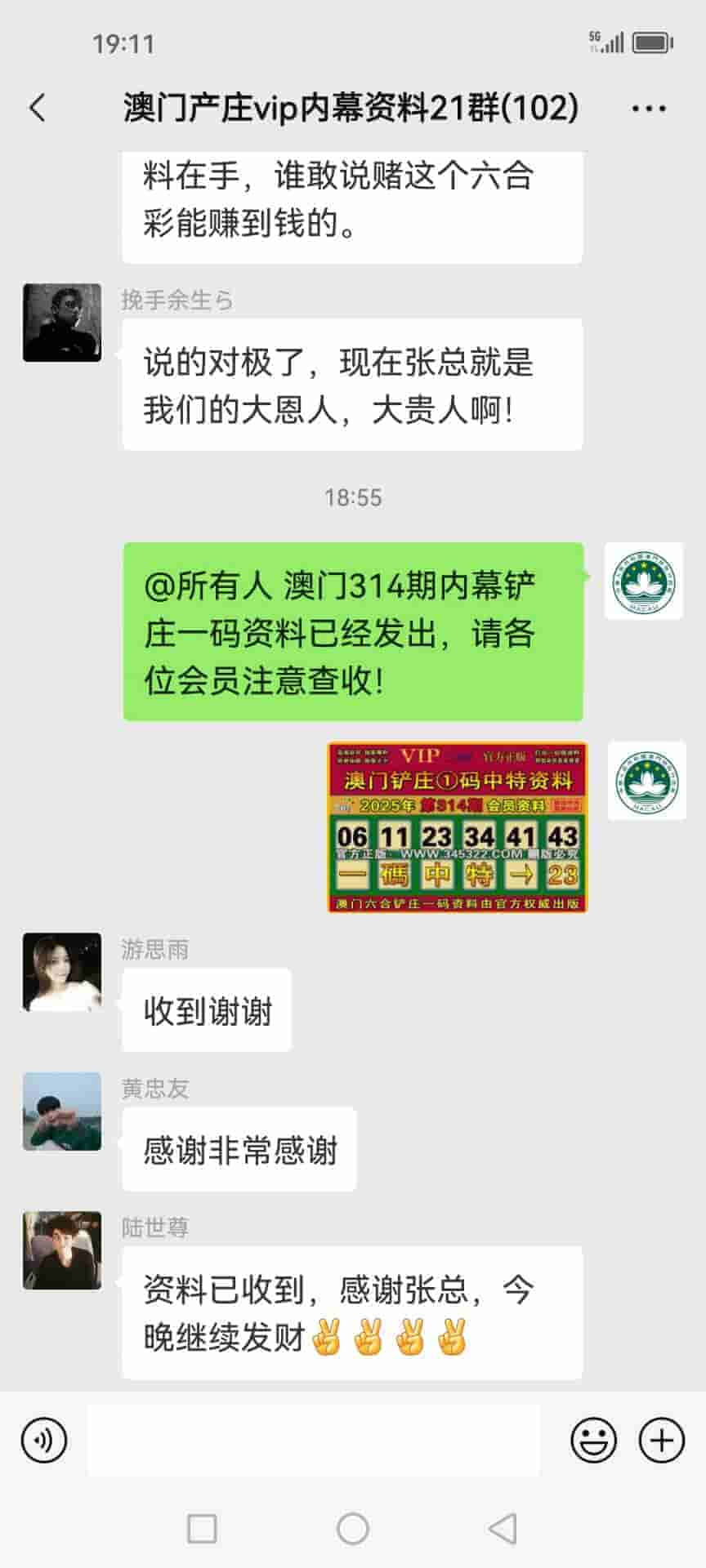Tap 挽手余生's profile avatar
Screen dimensions: 706x1568
[62, 323]
